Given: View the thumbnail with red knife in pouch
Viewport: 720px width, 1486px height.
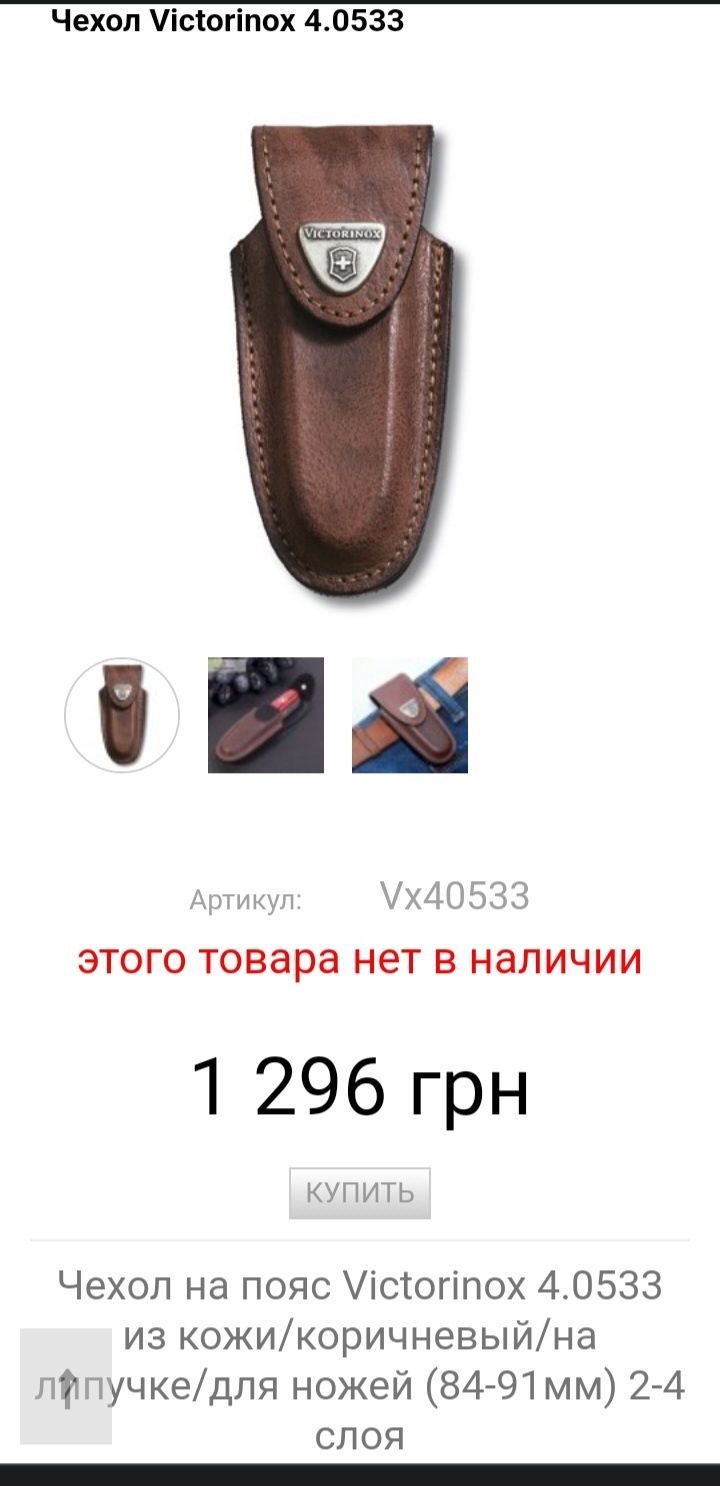Looking at the screenshot, I should click(x=266, y=715).
